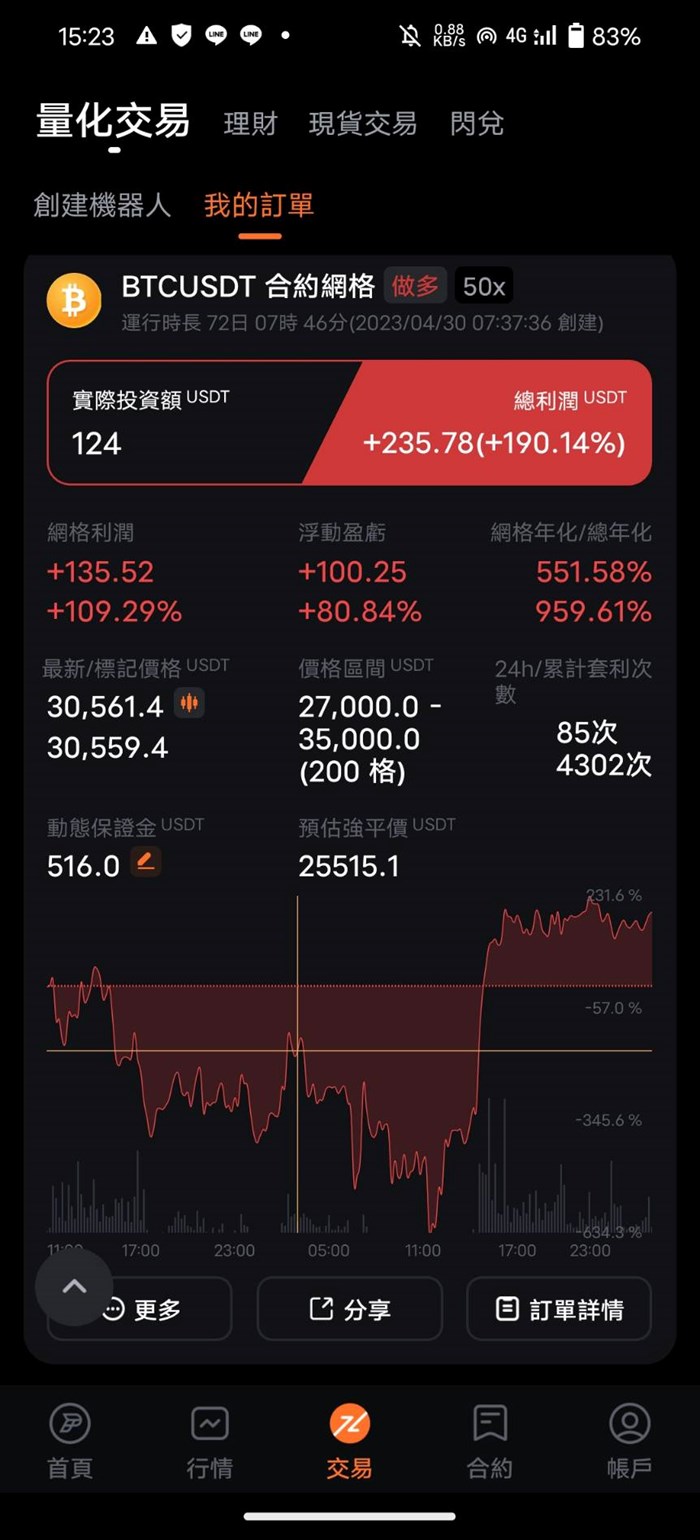Go to the 閃兌 tab
The image size is (700, 1540).
click(x=477, y=124)
